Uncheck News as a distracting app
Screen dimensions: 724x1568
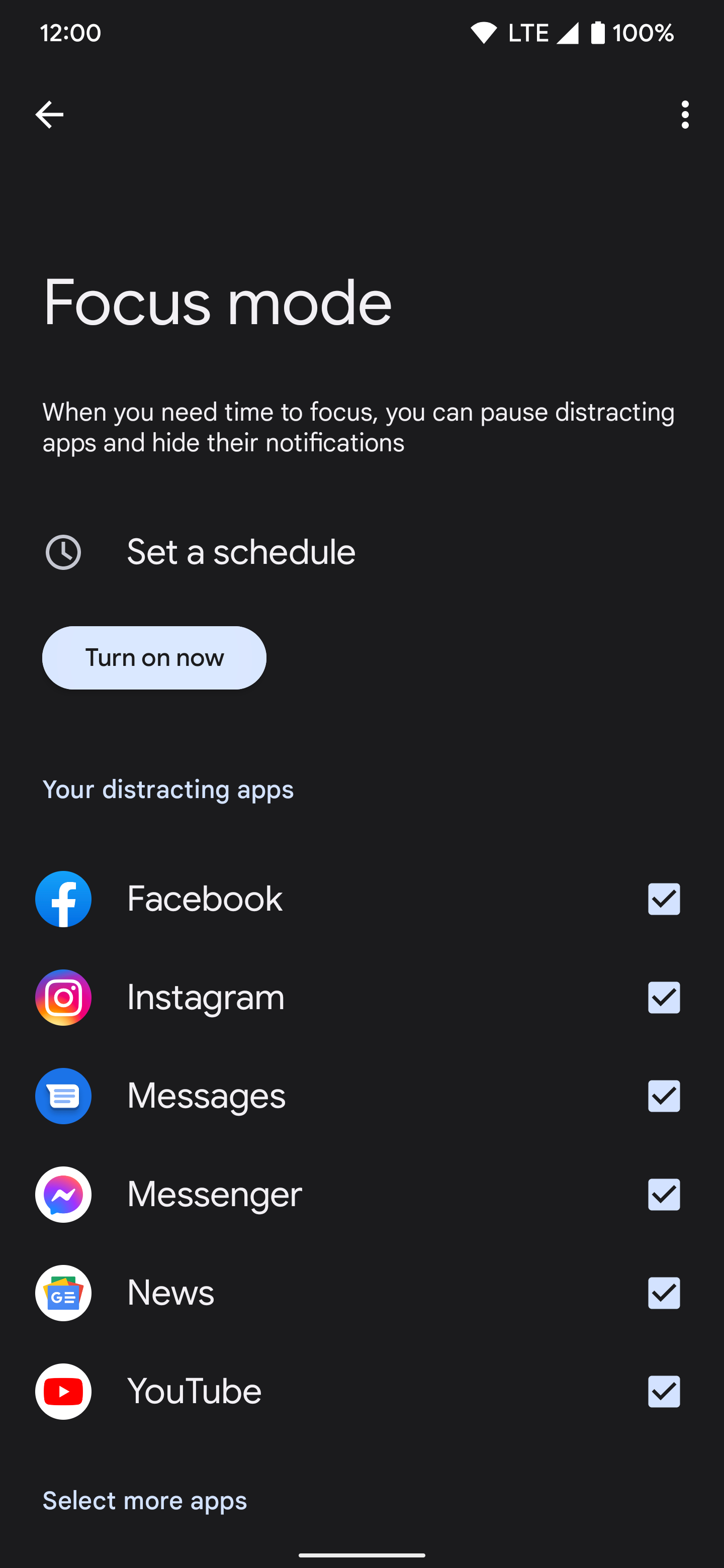(x=664, y=1293)
